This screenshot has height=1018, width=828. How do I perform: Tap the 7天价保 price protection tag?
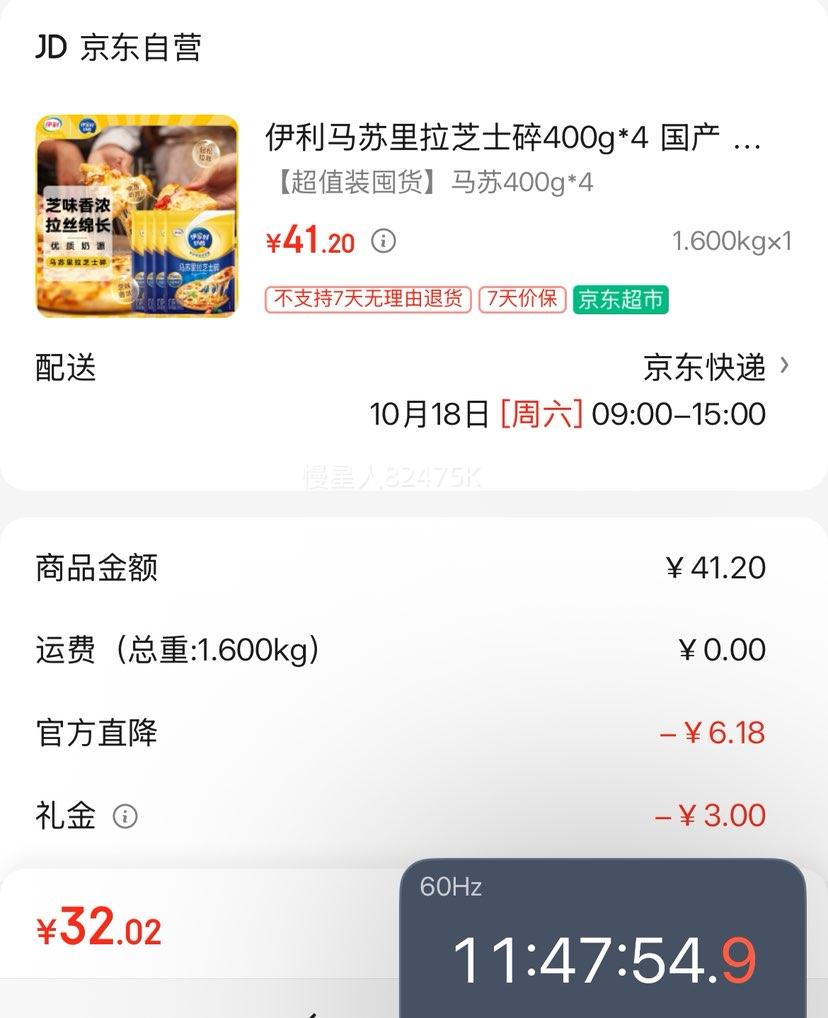click(522, 299)
